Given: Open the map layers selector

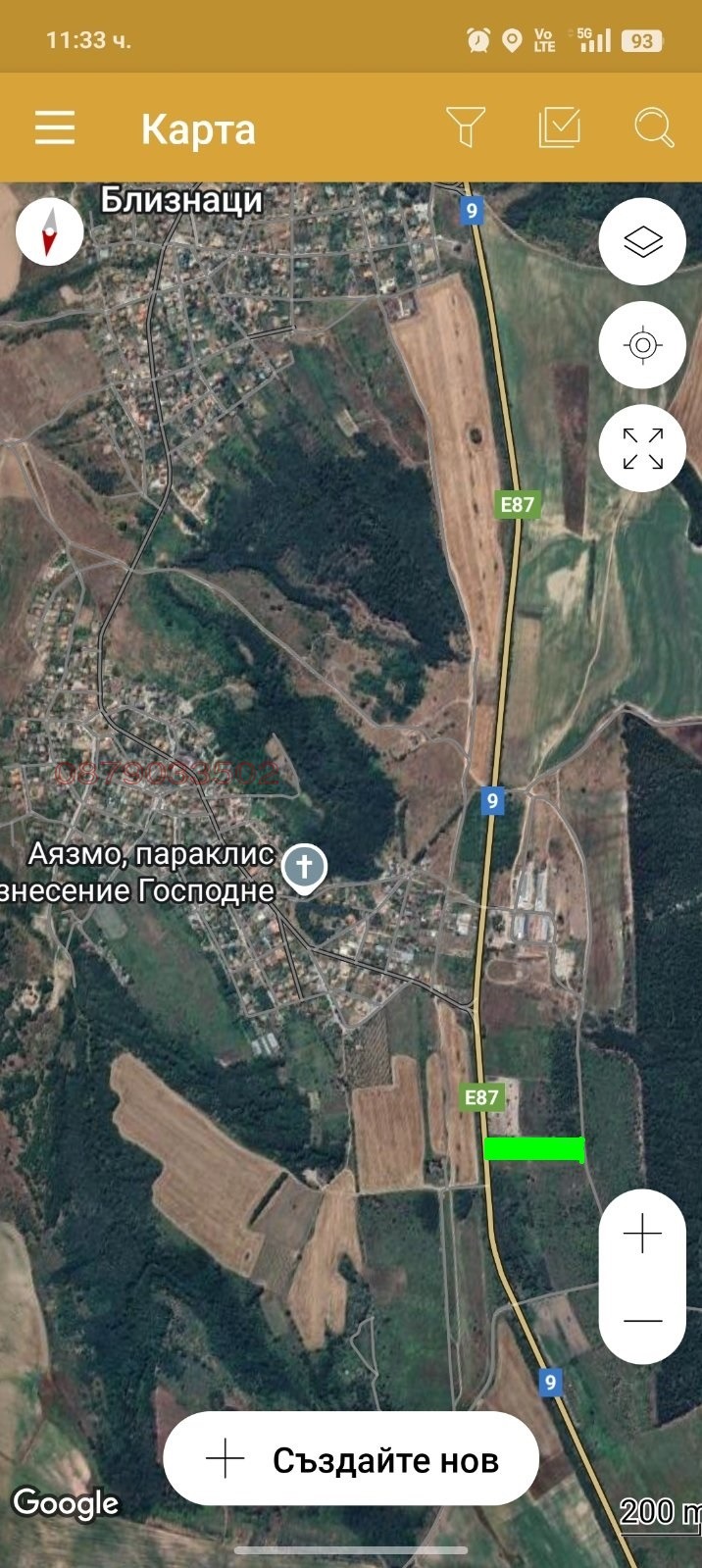Looking at the screenshot, I should tap(643, 241).
